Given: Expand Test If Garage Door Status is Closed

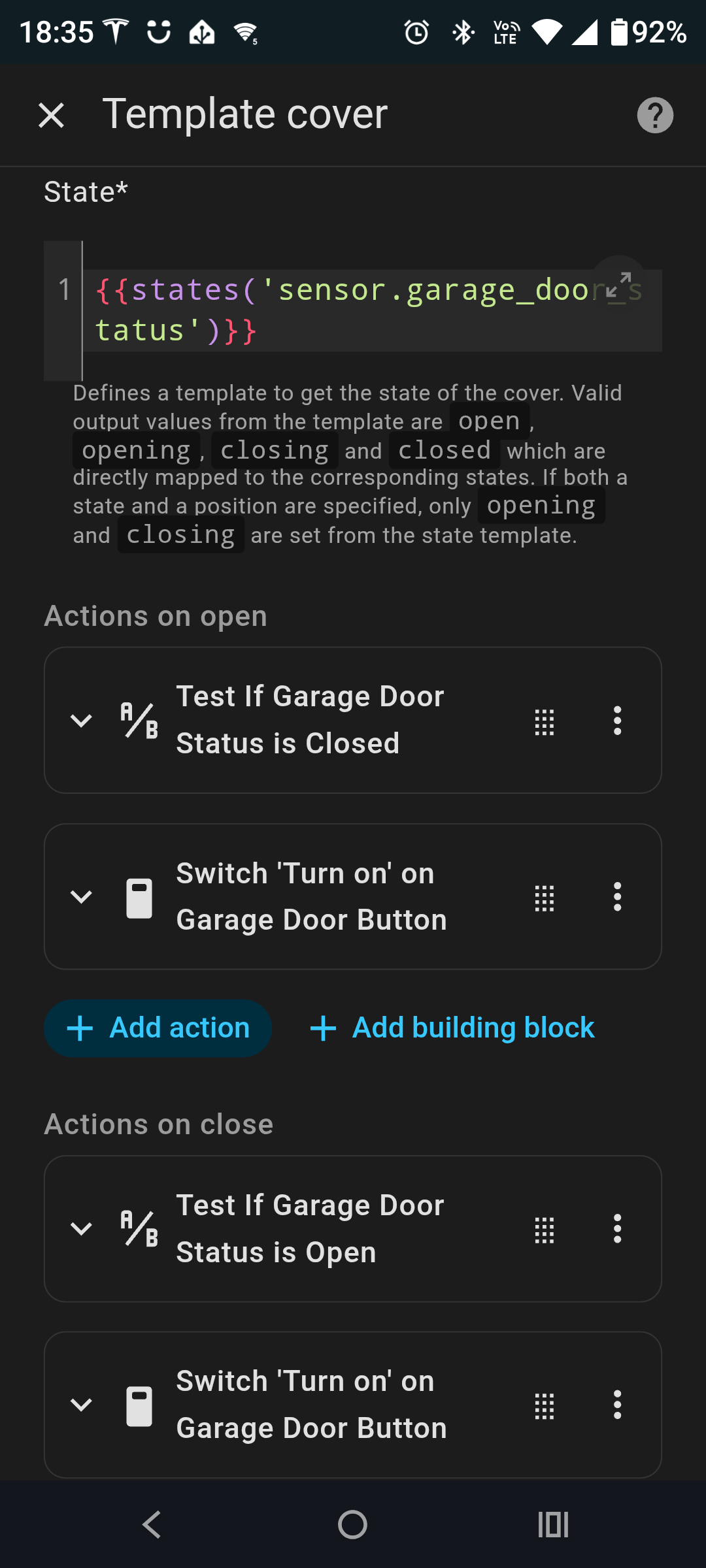Looking at the screenshot, I should point(81,721).
